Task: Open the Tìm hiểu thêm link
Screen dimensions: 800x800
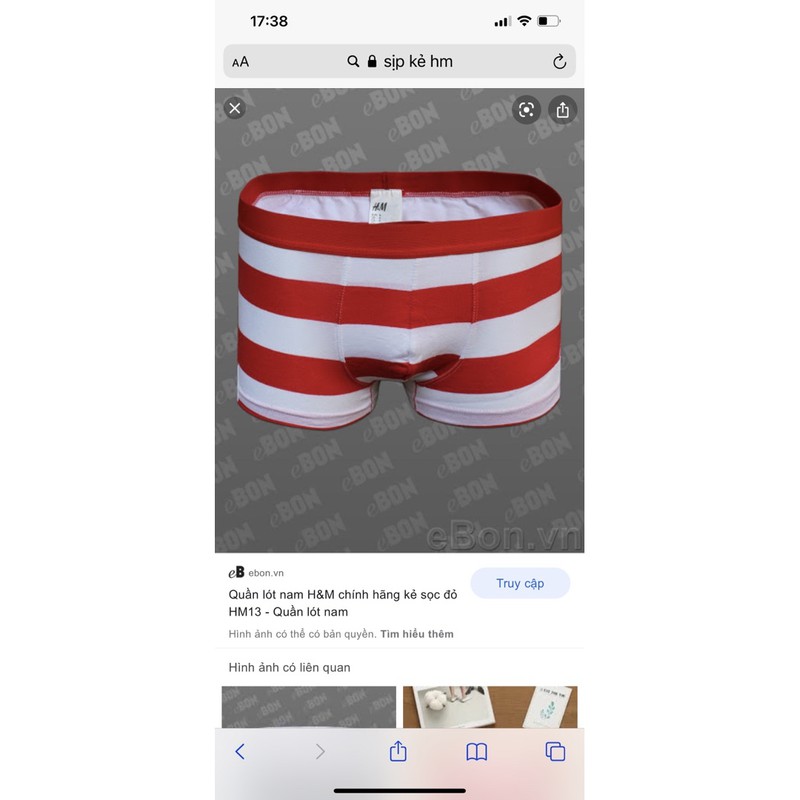Action: 416,634
